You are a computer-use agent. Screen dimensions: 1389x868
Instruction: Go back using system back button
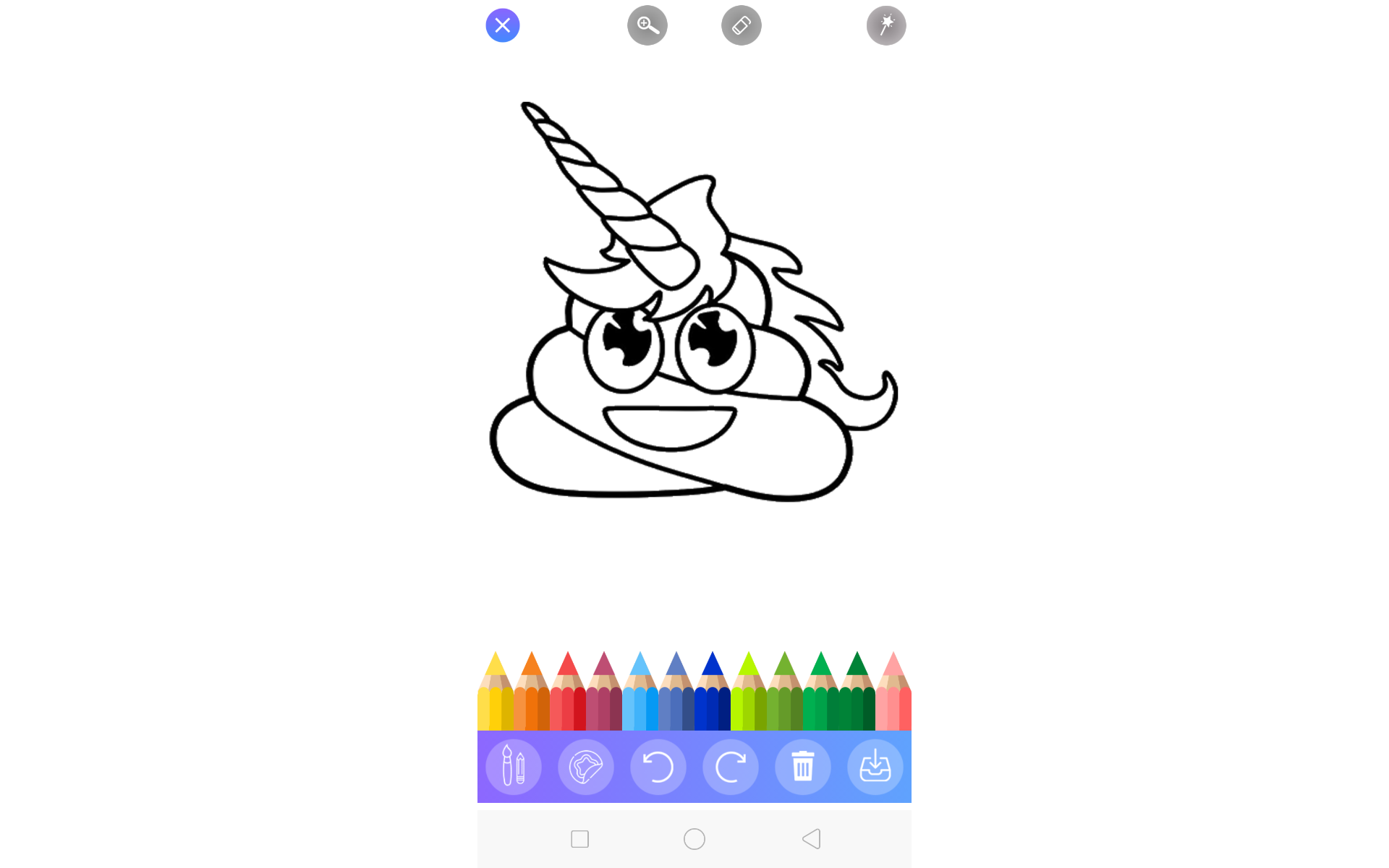(812, 839)
